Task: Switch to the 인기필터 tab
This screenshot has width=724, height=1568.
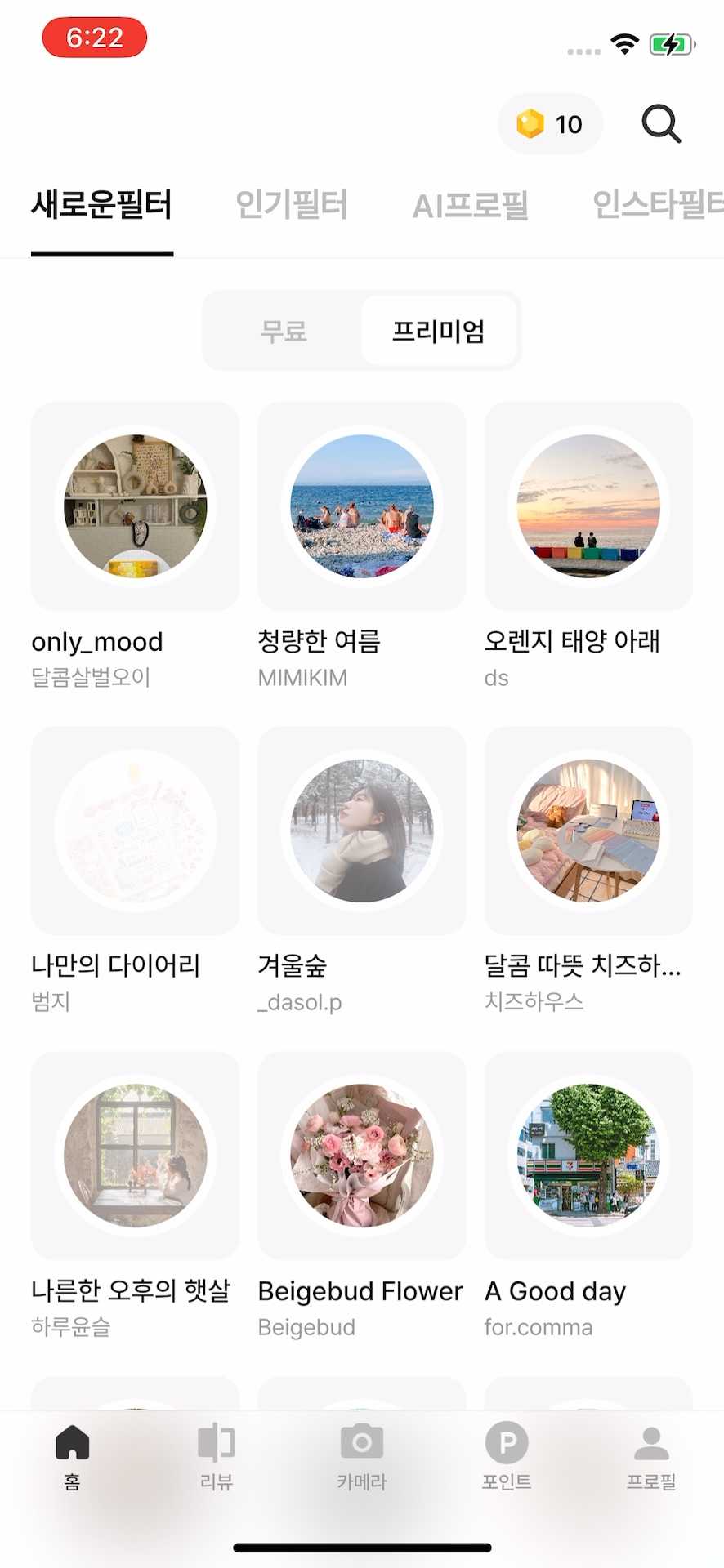Action: tap(292, 206)
